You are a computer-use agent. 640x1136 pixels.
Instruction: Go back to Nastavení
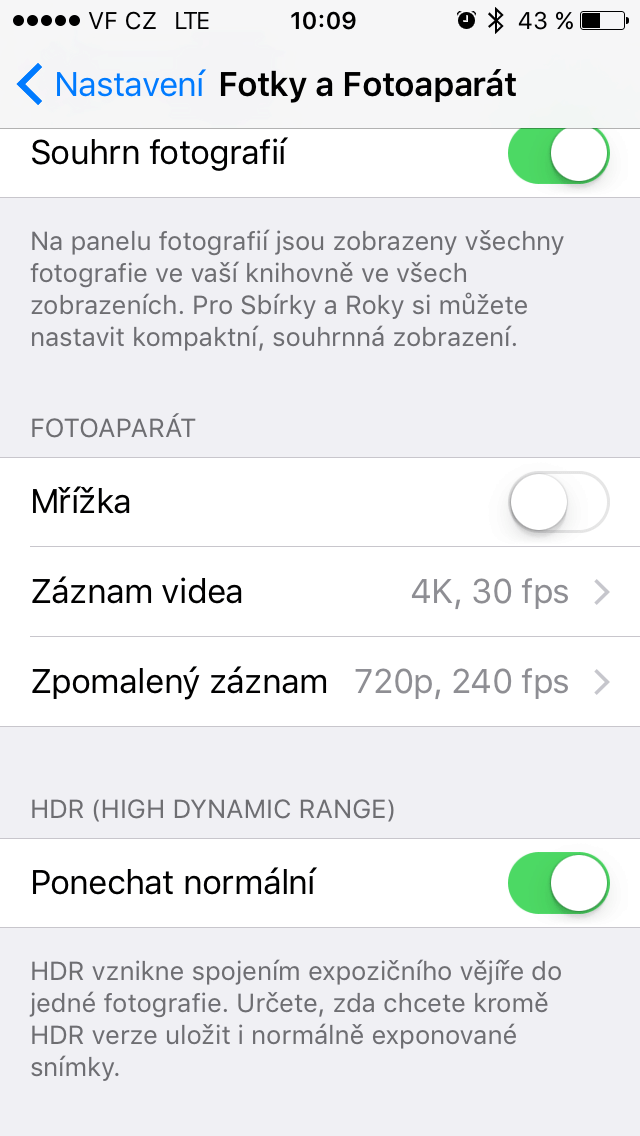click(x=110, y=85)
